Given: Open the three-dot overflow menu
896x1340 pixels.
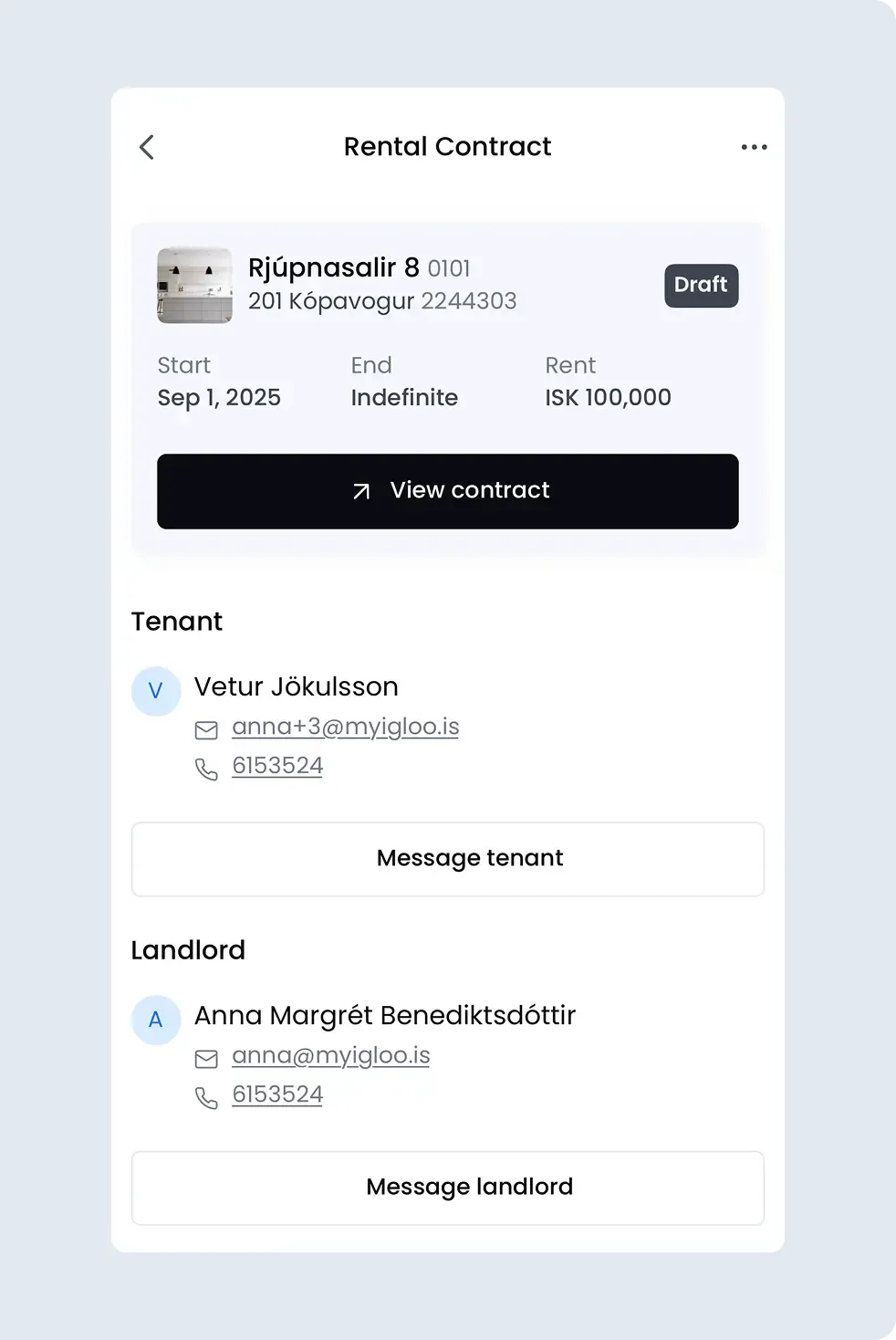Looking at the screenshot, I should pos(754,147).
